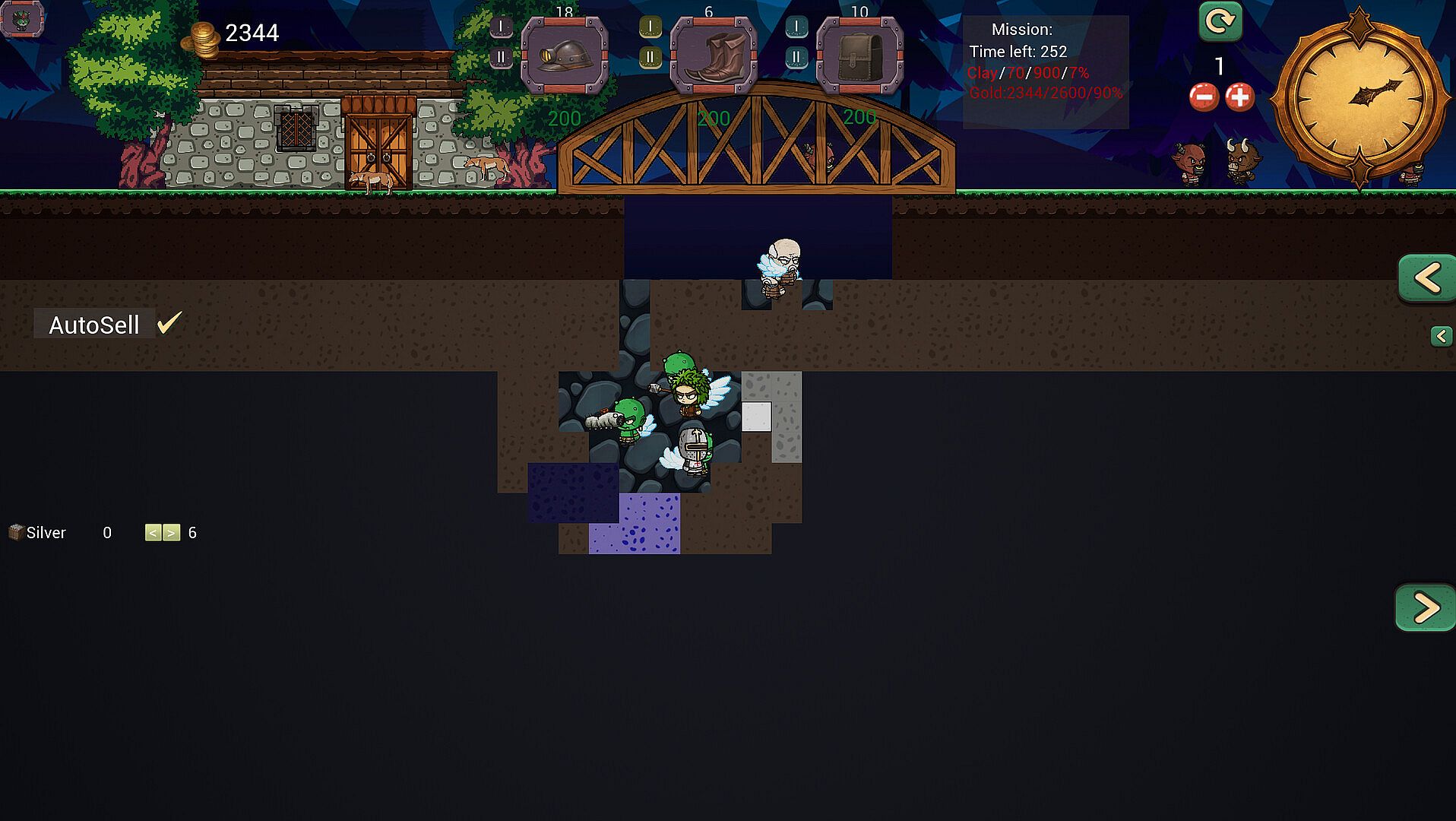
Task: Select tier II for helmet upgrade
Action: [501, 57]
